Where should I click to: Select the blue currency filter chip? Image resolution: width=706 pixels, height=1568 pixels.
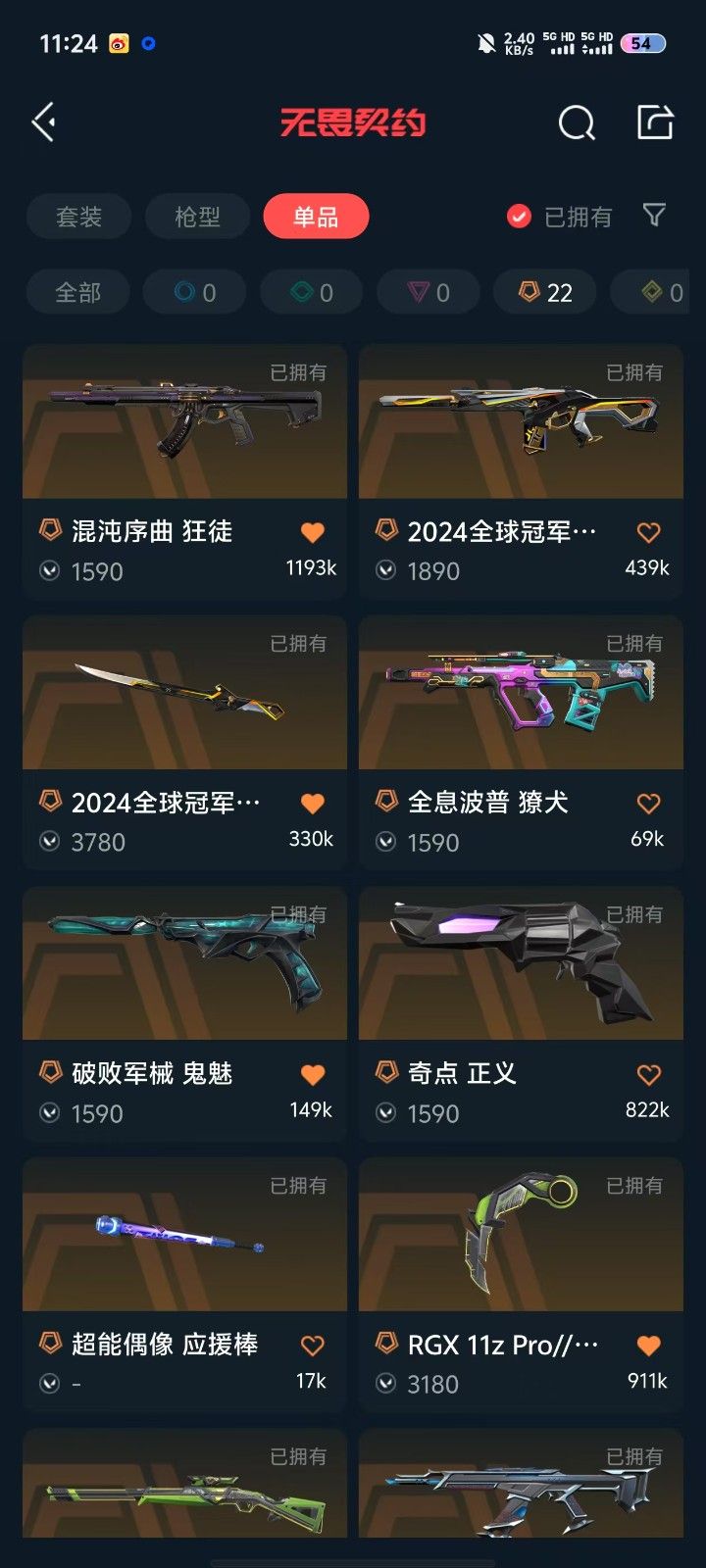(x=193, y=291)
